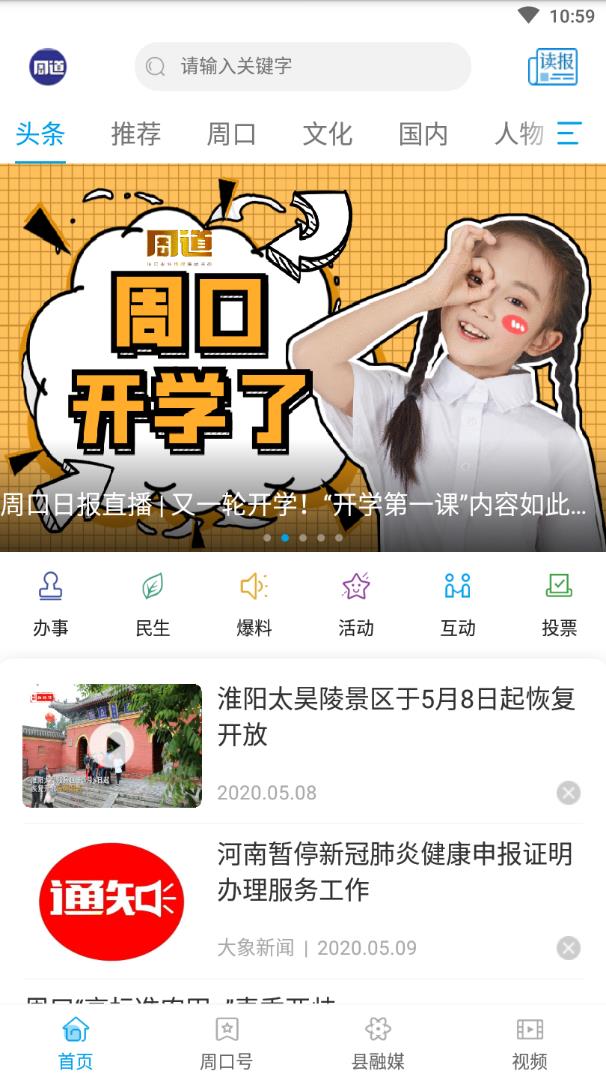The height and width of the screenshot is (1080, 606).
Task: Open the 民生 shortcut
Action: tap(152, 604)
